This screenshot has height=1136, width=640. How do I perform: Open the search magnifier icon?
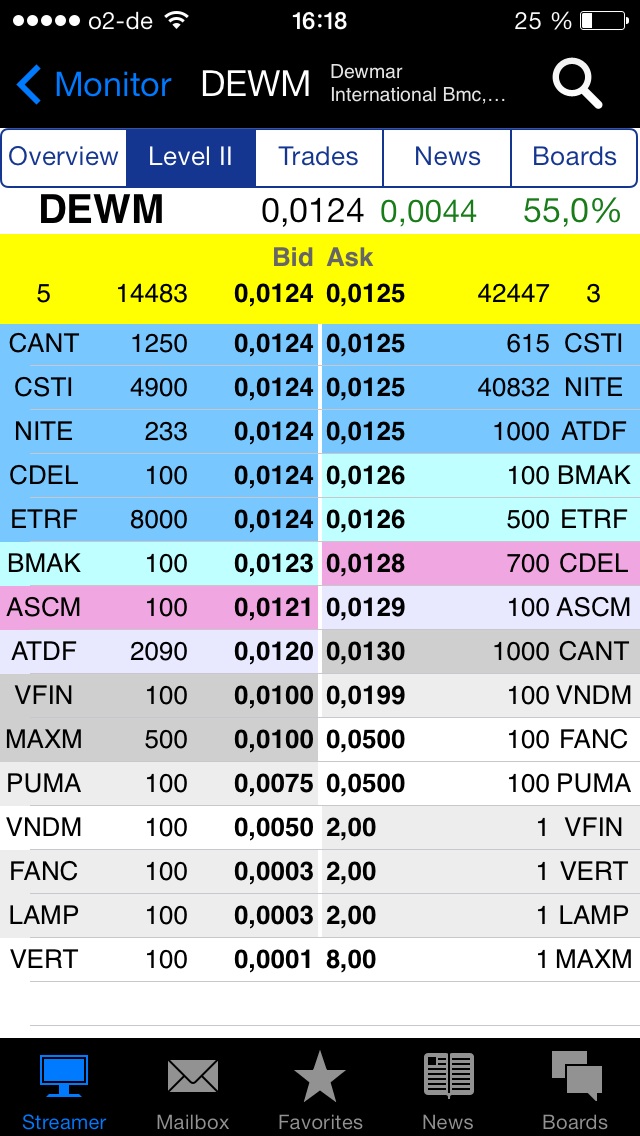pos(577,84)
